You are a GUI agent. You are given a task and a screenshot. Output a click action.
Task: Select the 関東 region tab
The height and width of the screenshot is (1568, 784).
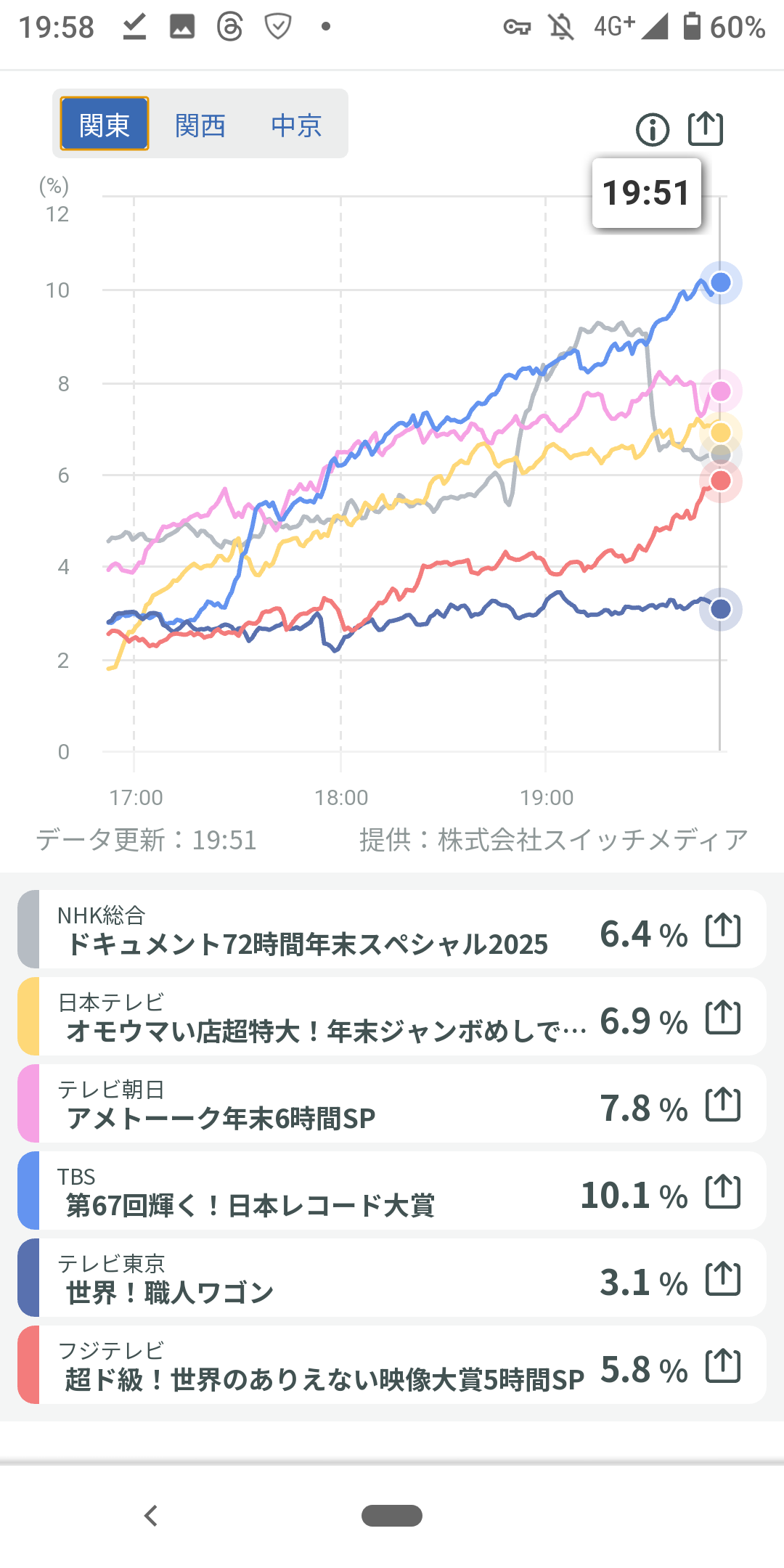(x=105, y=124)
